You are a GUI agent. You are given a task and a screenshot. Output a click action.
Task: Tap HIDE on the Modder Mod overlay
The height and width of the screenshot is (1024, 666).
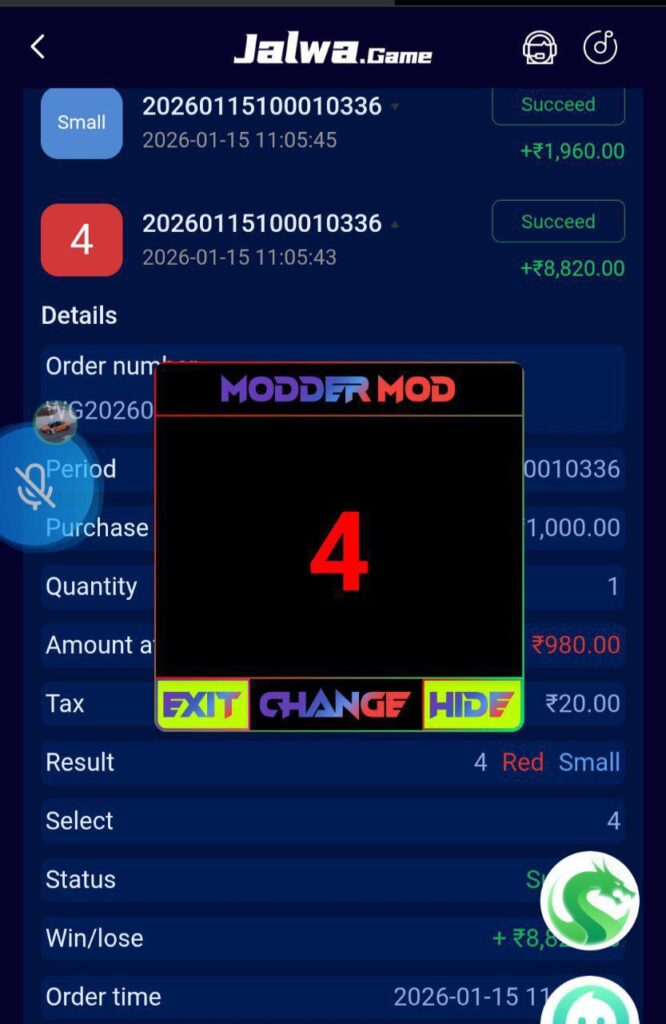[471, 705]
